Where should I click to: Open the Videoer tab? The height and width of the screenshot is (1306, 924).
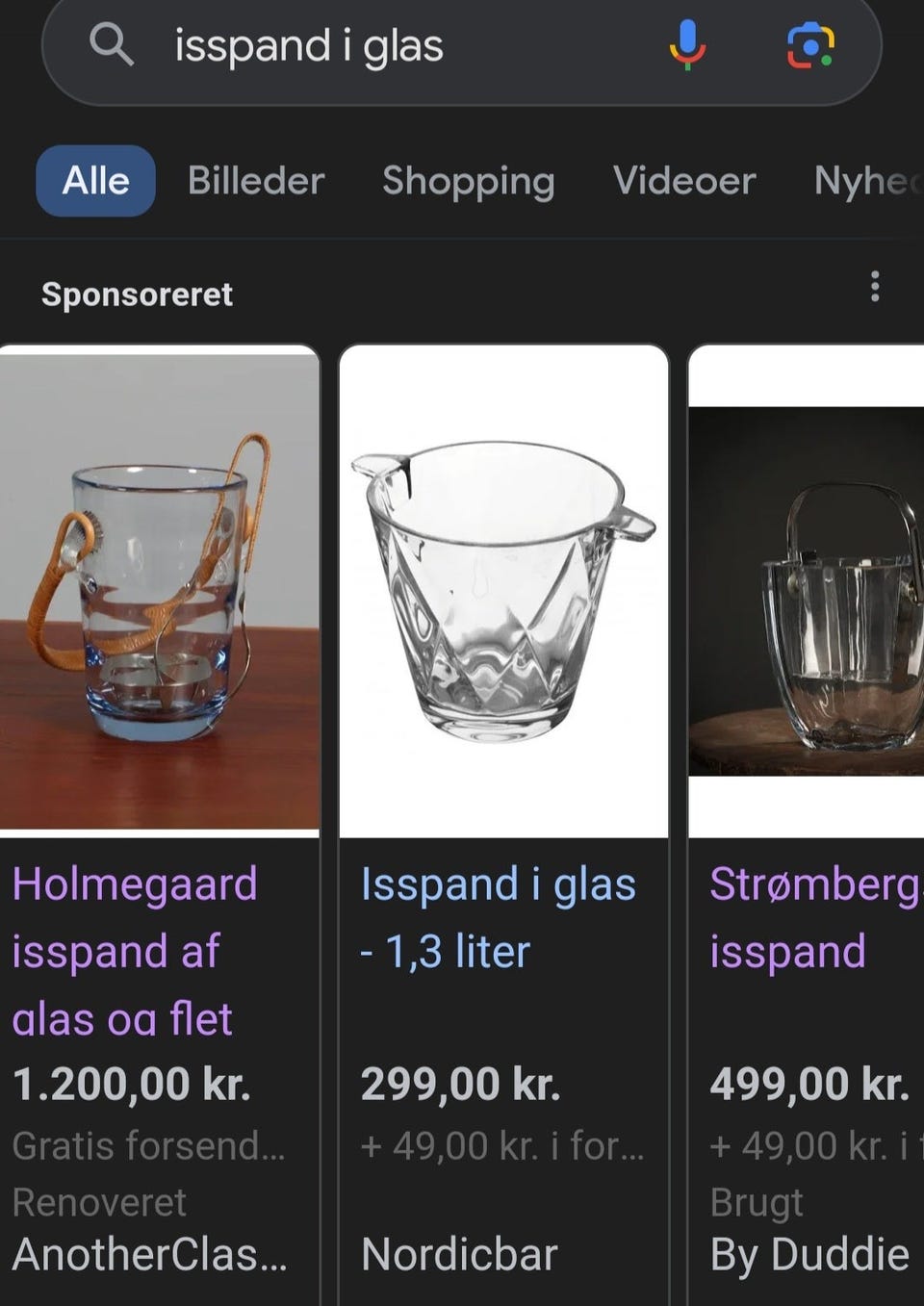coord(685,181)
